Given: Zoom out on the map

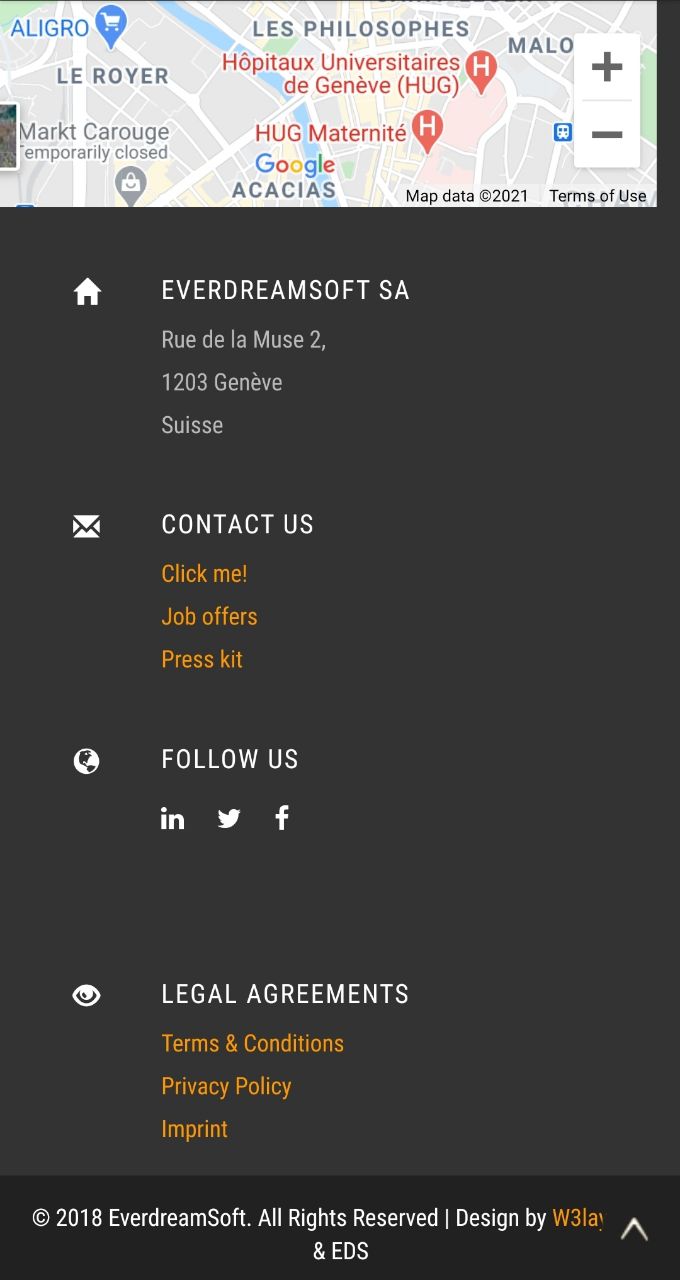Looking at the screenshot, I should [x=607, y=135].
